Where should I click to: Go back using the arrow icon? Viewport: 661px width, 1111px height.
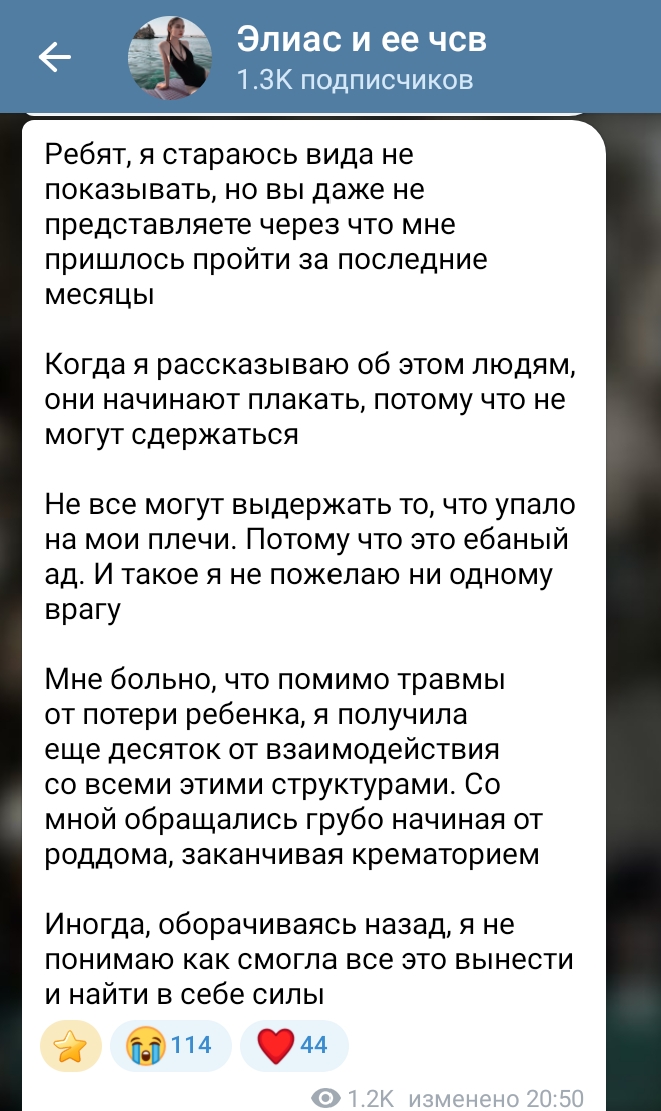pos(55,58)
